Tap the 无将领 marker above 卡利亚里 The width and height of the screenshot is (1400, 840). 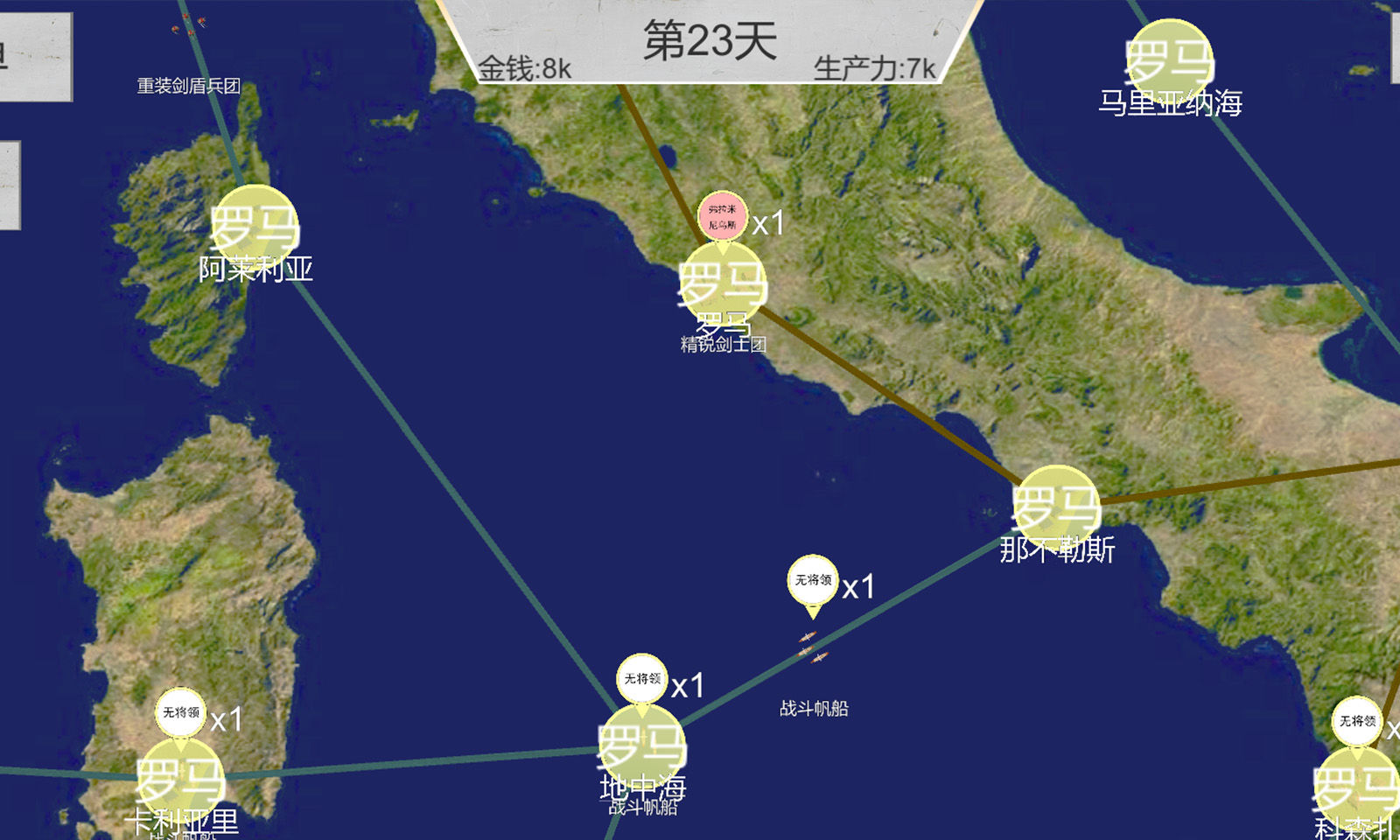(x=180, y=712)
